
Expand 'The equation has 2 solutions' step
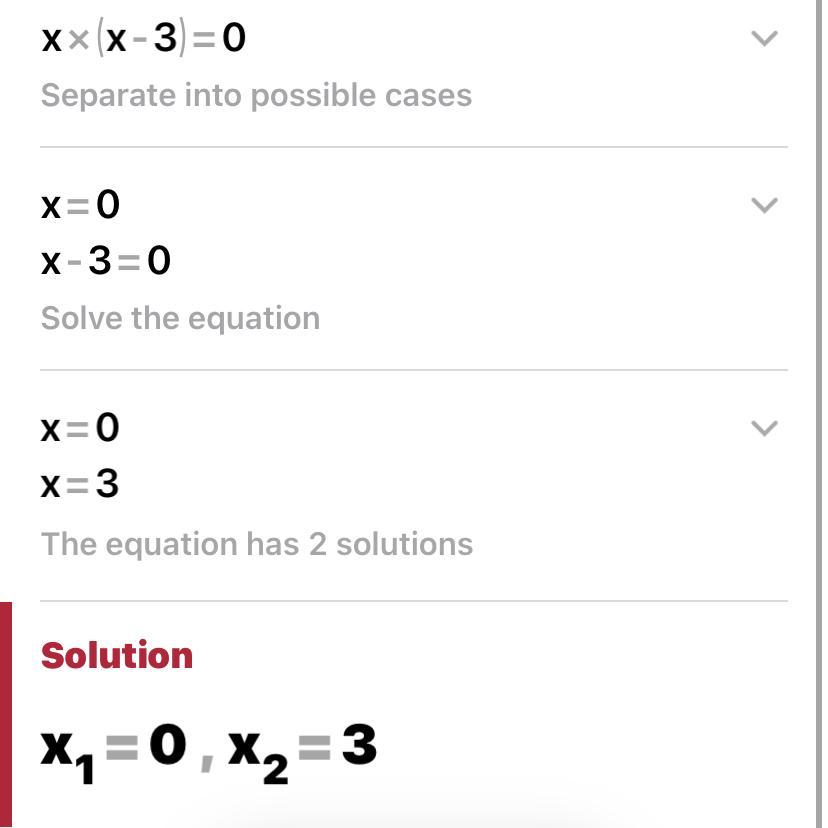[x=764, y=429]
